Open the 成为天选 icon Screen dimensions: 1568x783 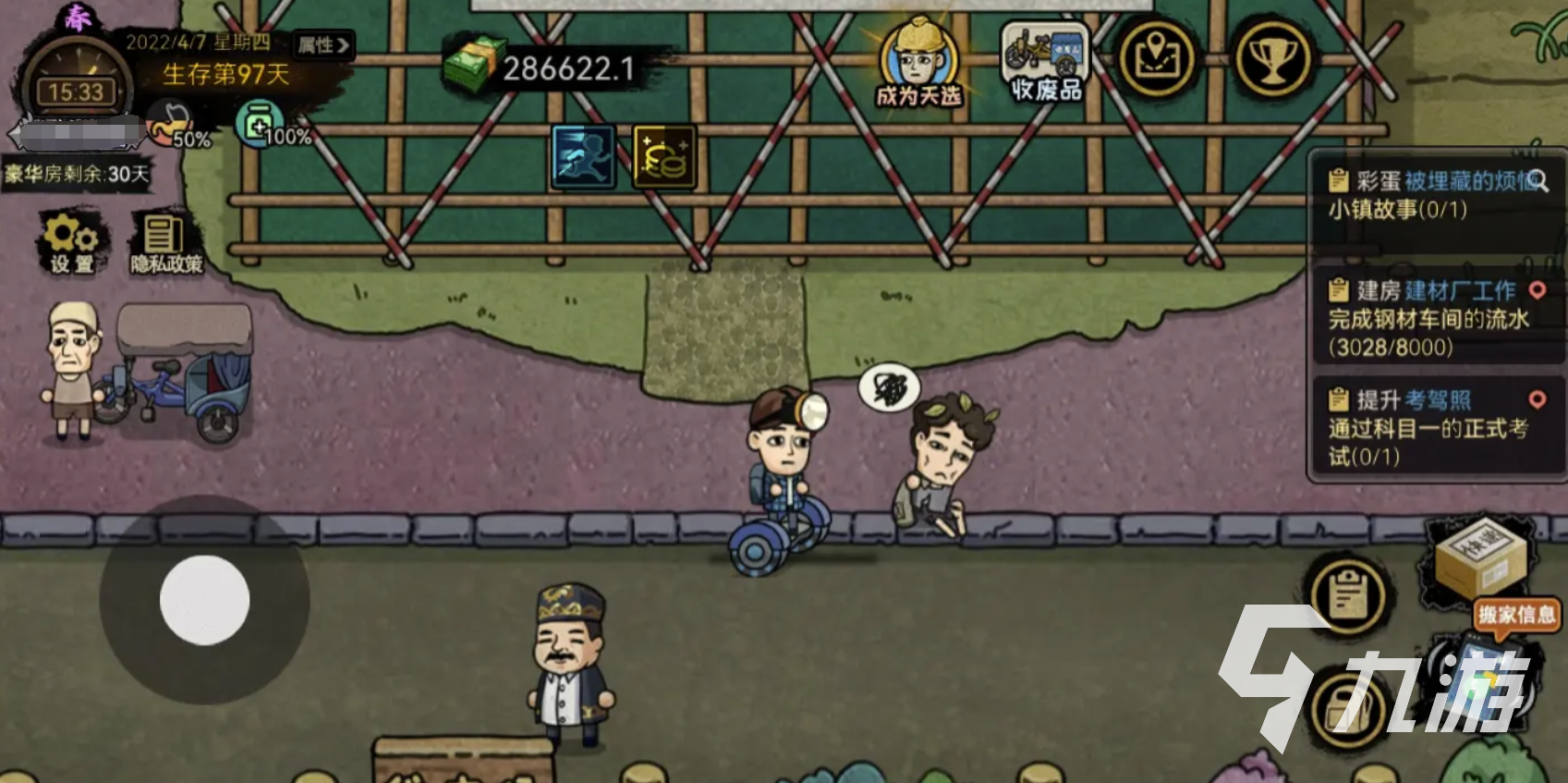coord(918,63)
